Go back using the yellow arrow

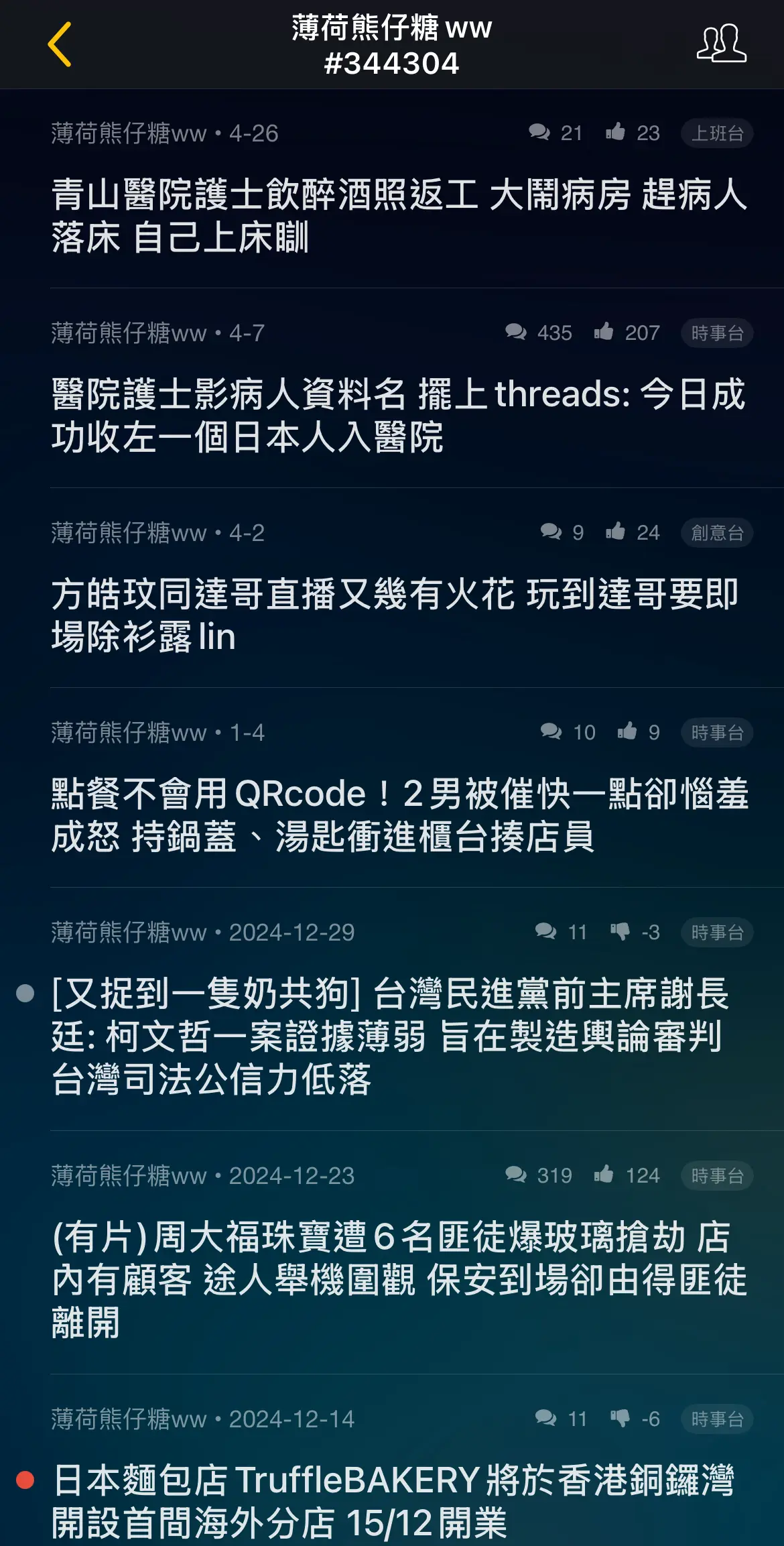pos(60,44)
